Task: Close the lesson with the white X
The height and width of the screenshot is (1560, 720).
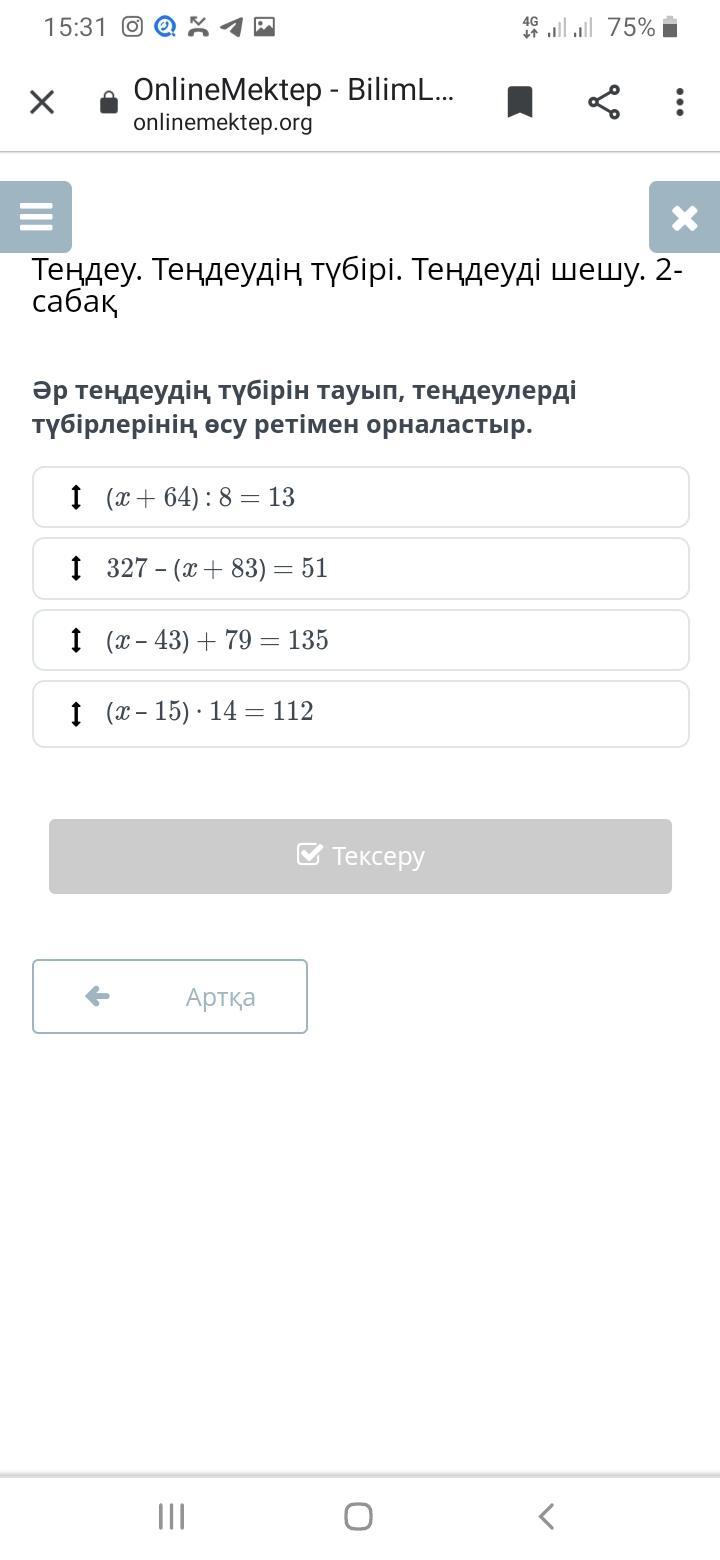Action: click(684, 217)
